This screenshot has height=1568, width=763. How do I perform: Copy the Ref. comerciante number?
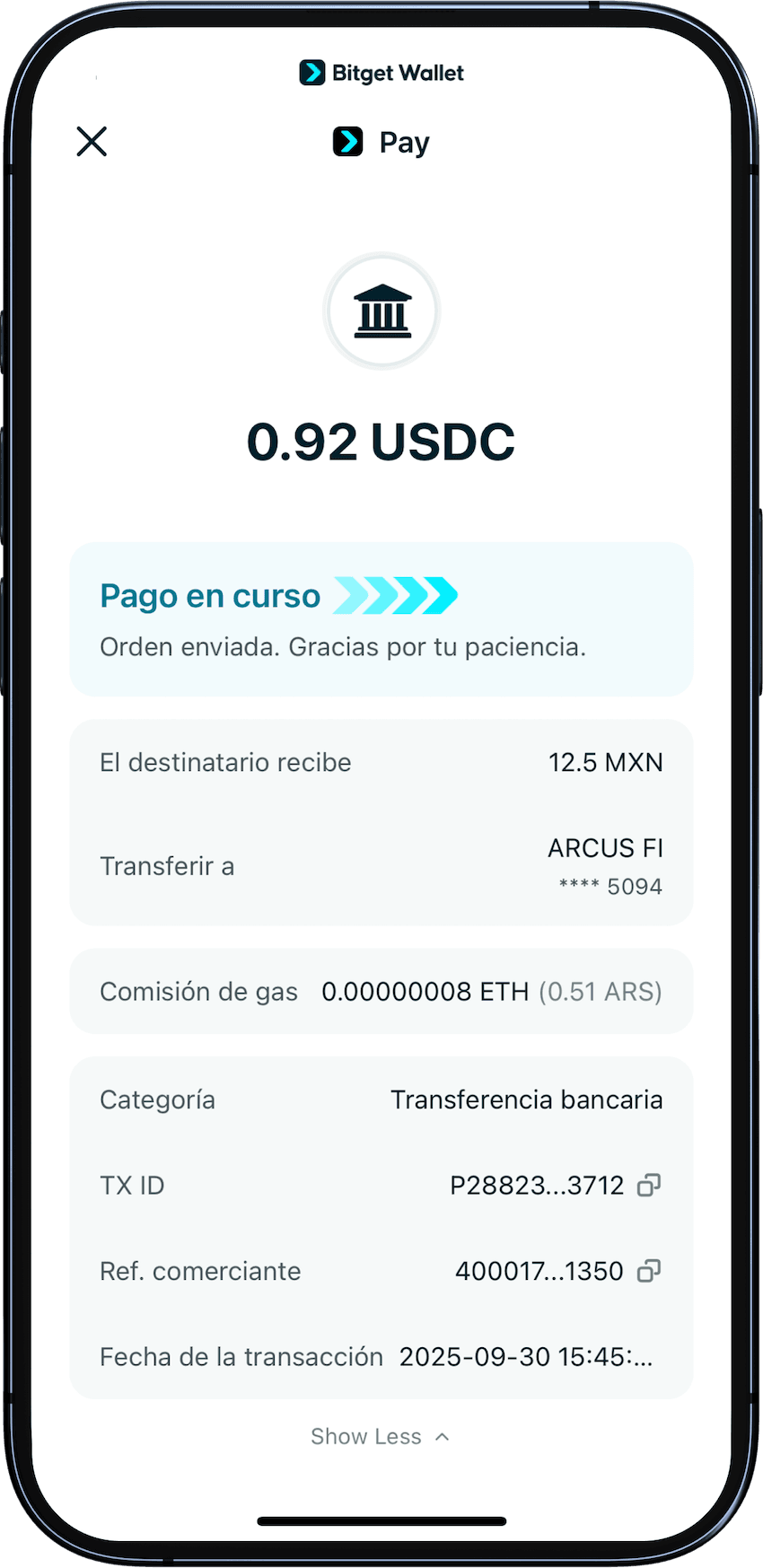[x=648, y=1271]
